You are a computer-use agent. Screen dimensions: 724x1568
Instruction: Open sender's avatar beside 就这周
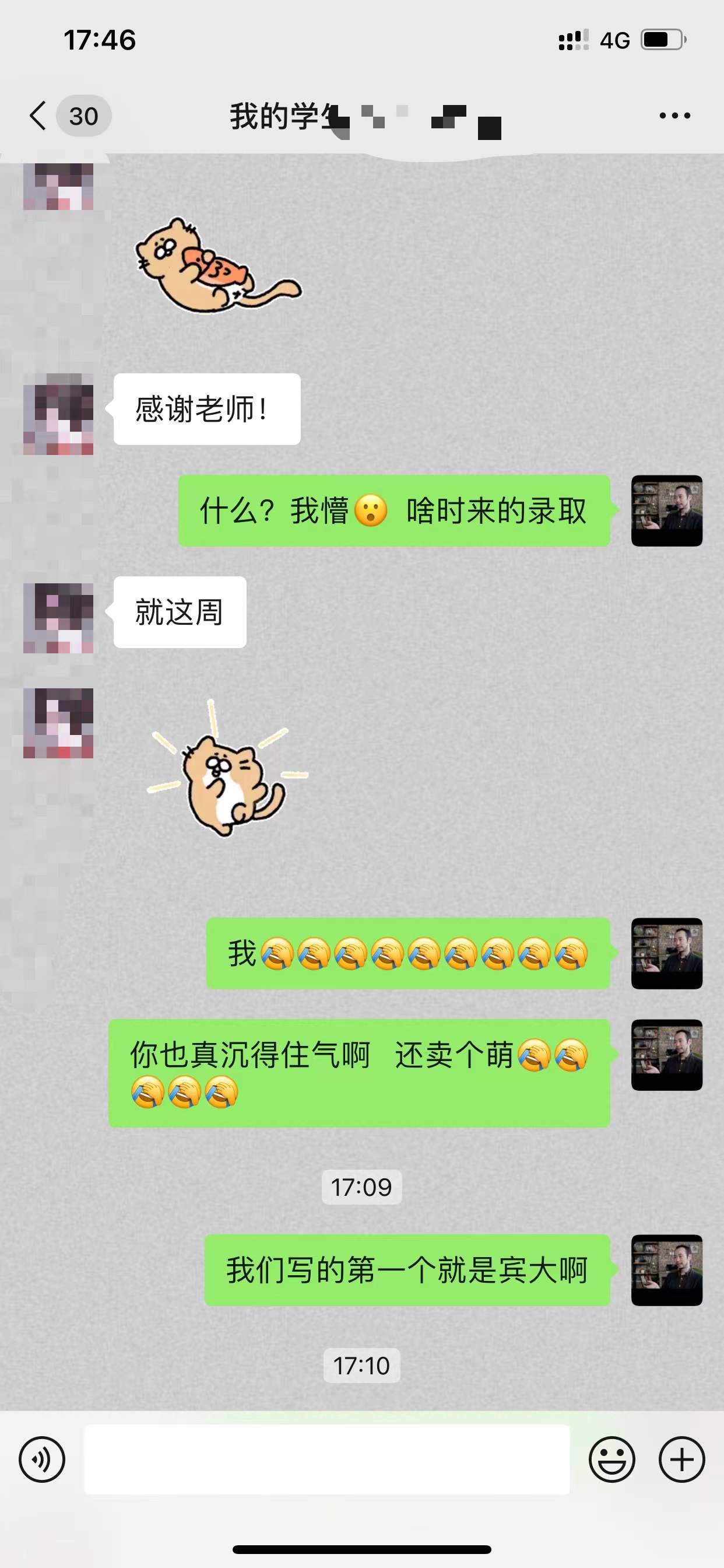point(58,618)
